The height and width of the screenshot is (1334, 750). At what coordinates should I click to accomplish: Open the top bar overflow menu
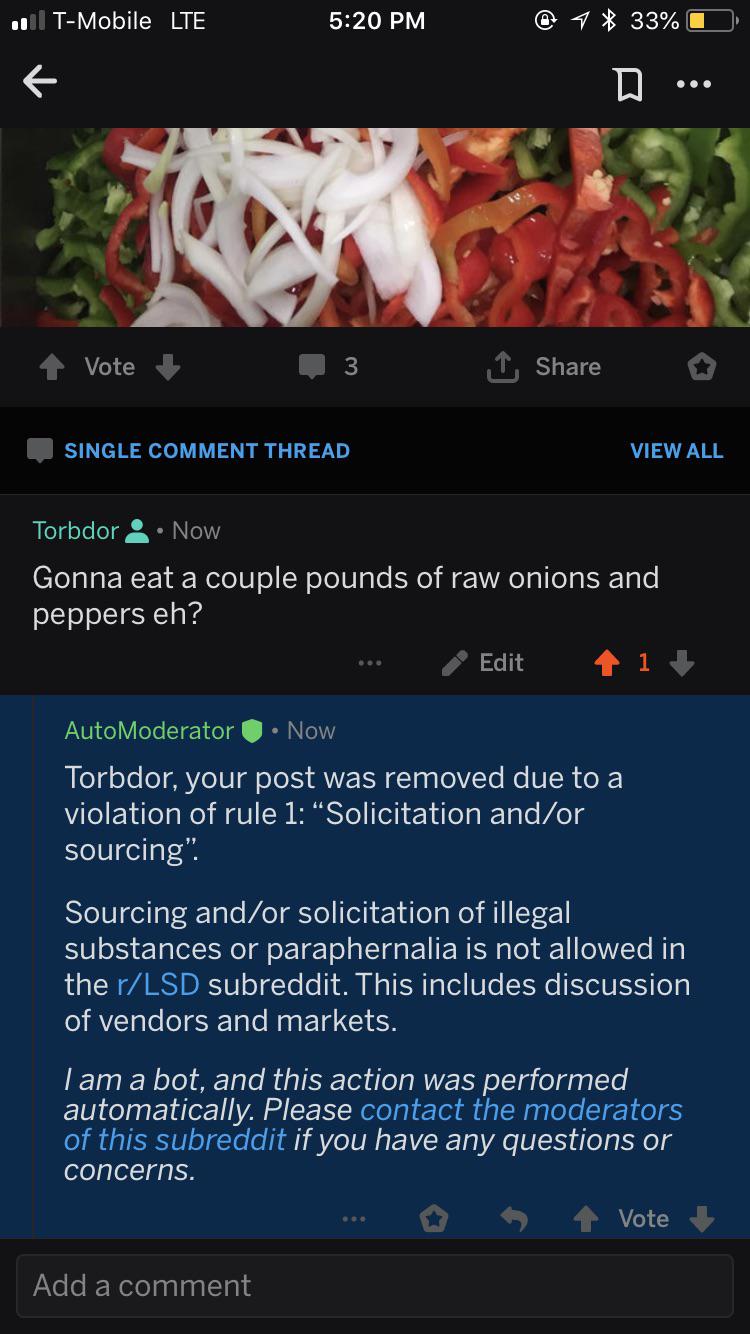pyautogui.click(x=694, y=85)
